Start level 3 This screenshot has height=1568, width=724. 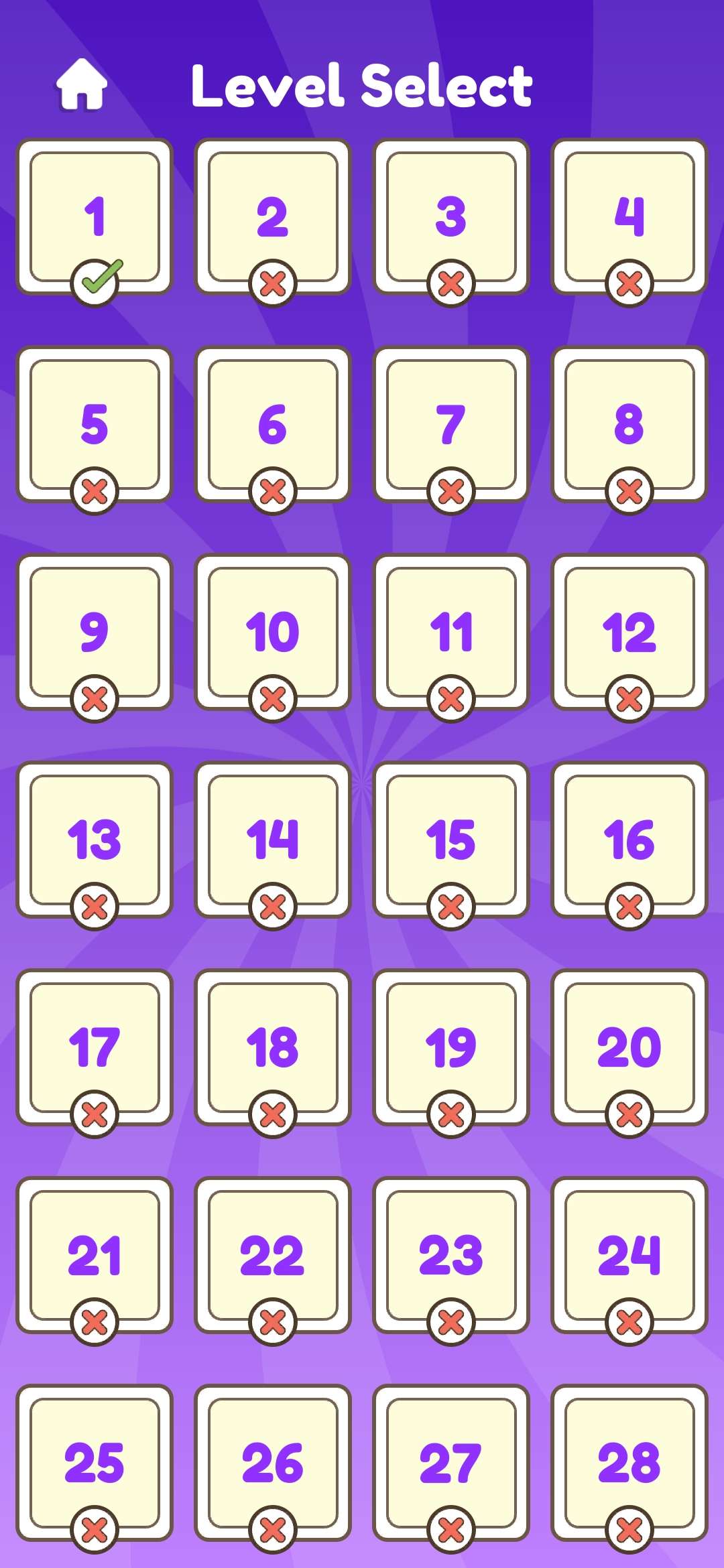click(451, 216)
